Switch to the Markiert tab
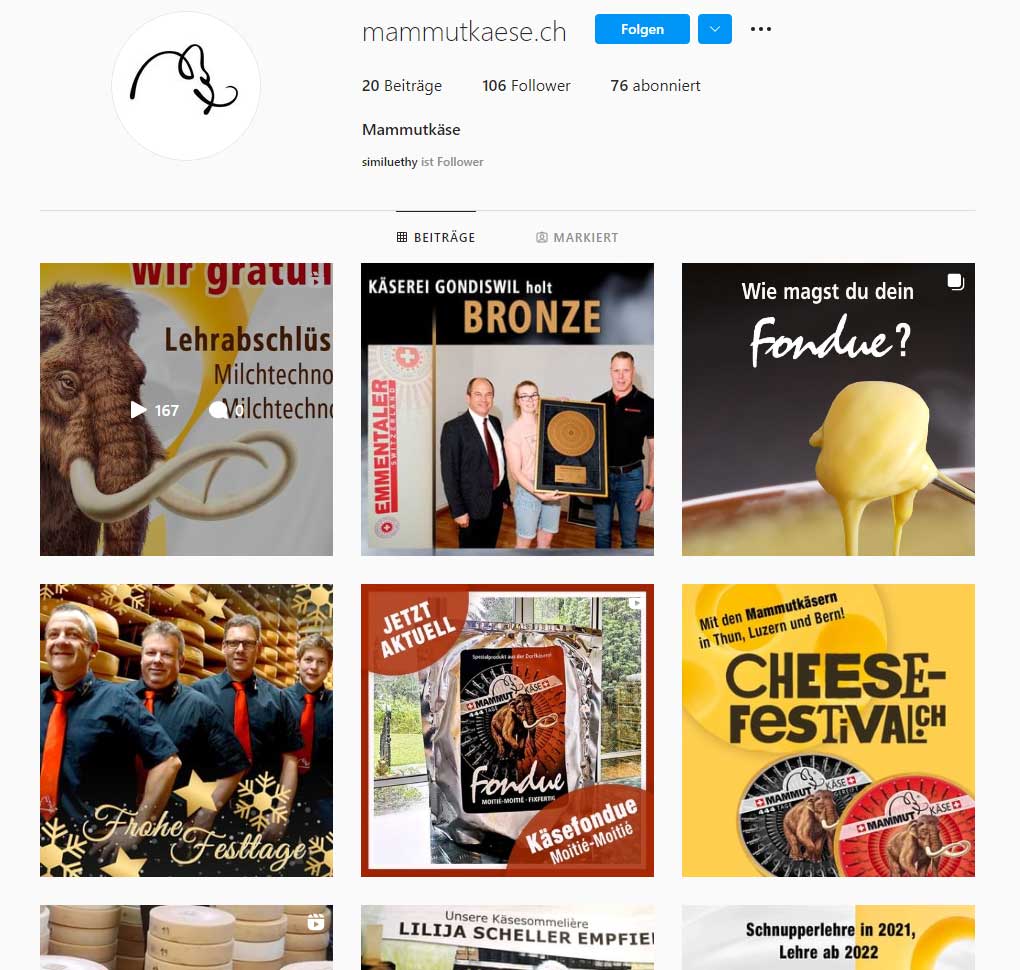Image resolution: width=1020 pixels, height=970 pixels. pos(577,238)
